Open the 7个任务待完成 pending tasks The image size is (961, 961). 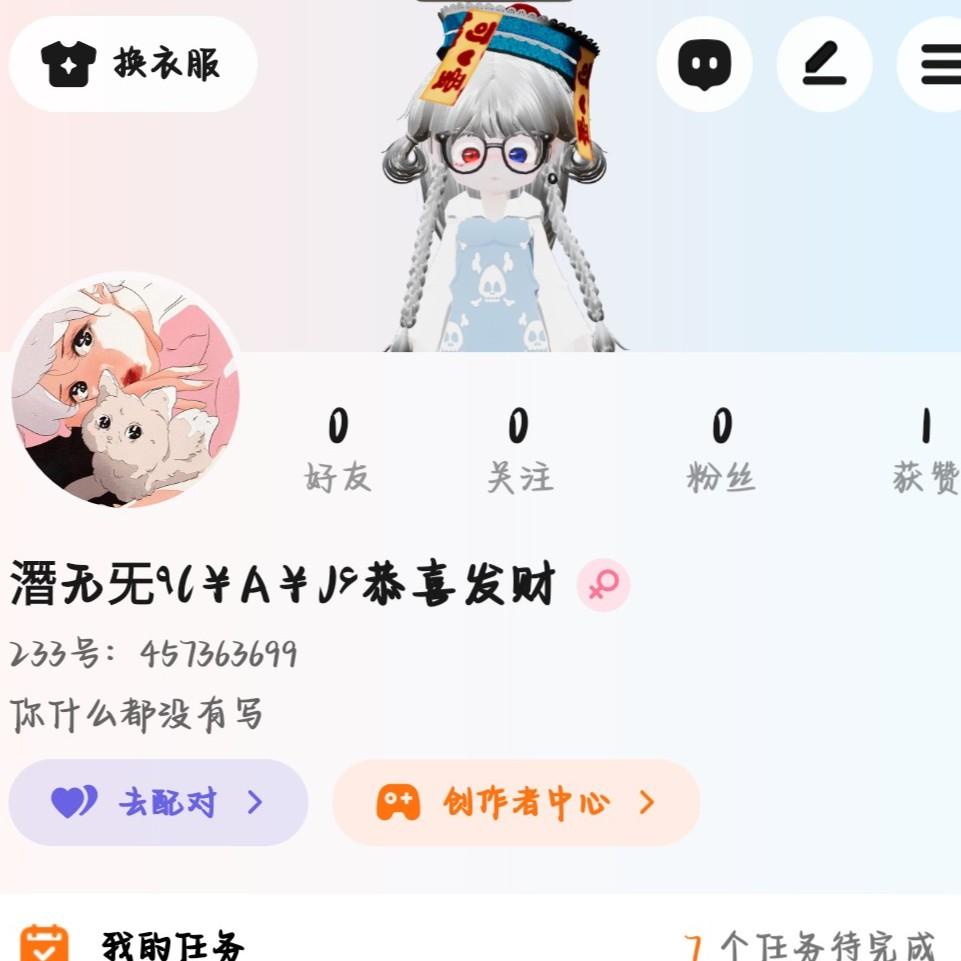(810, 944)
